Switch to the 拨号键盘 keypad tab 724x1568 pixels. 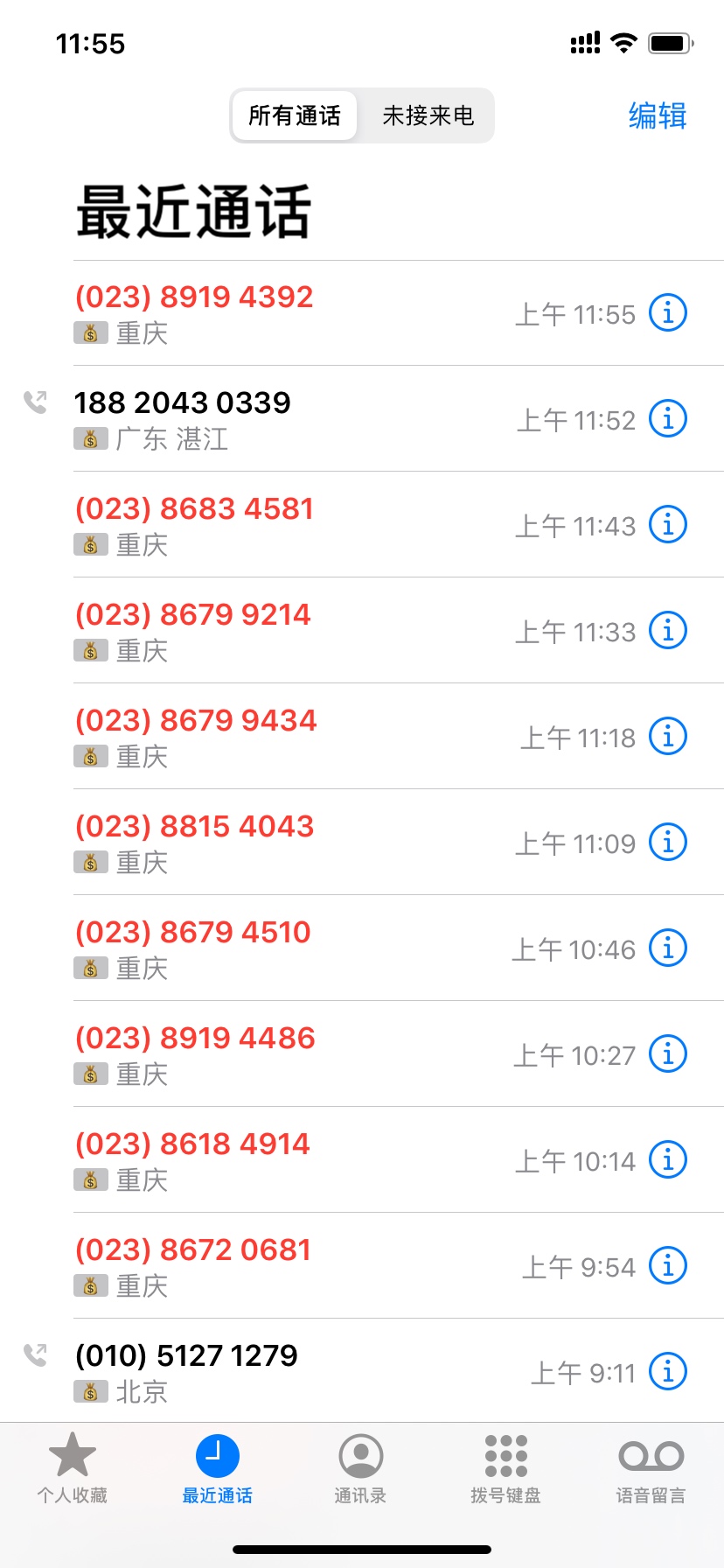(x=506, y=1469)
